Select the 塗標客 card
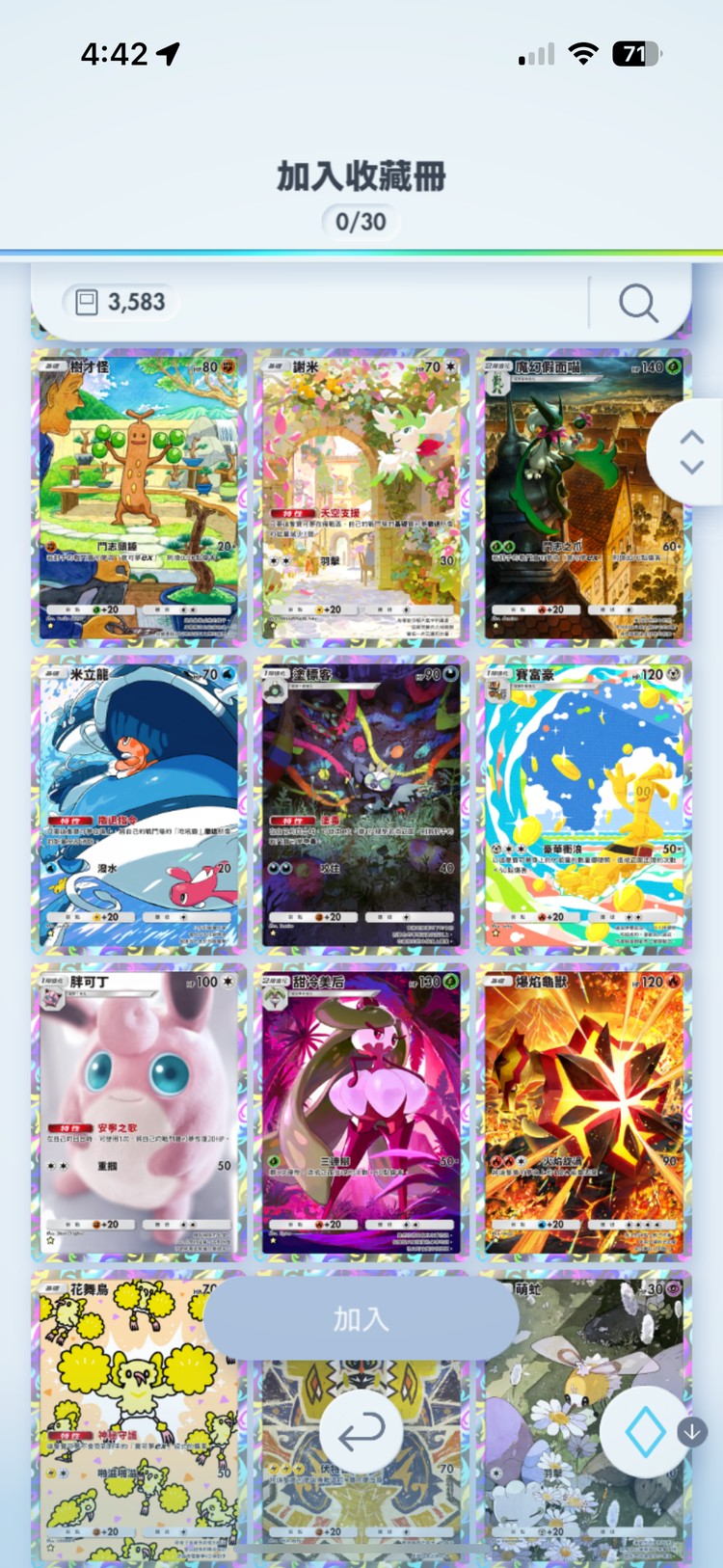Image resolution: width=723 pixels, height=1568 pixels. (361, 805)
